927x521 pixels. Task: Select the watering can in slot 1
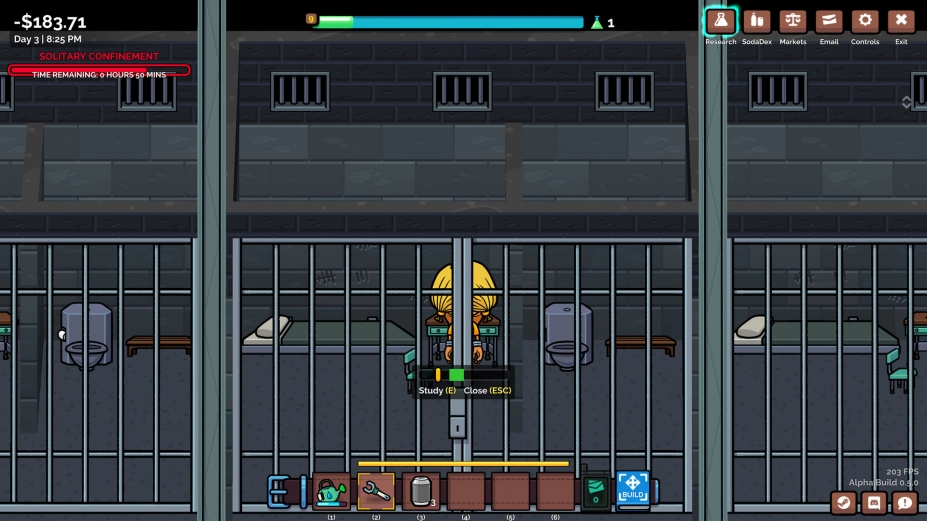click(x=331, y=491)
